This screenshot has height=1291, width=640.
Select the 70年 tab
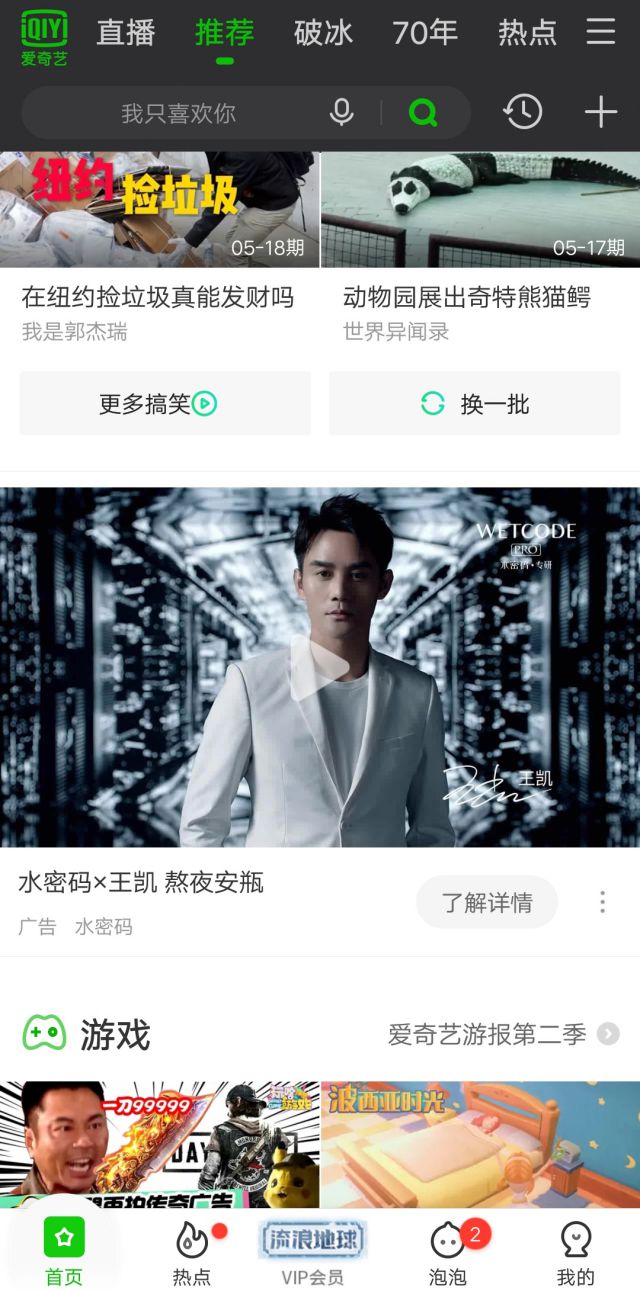(x=425, y=33)
